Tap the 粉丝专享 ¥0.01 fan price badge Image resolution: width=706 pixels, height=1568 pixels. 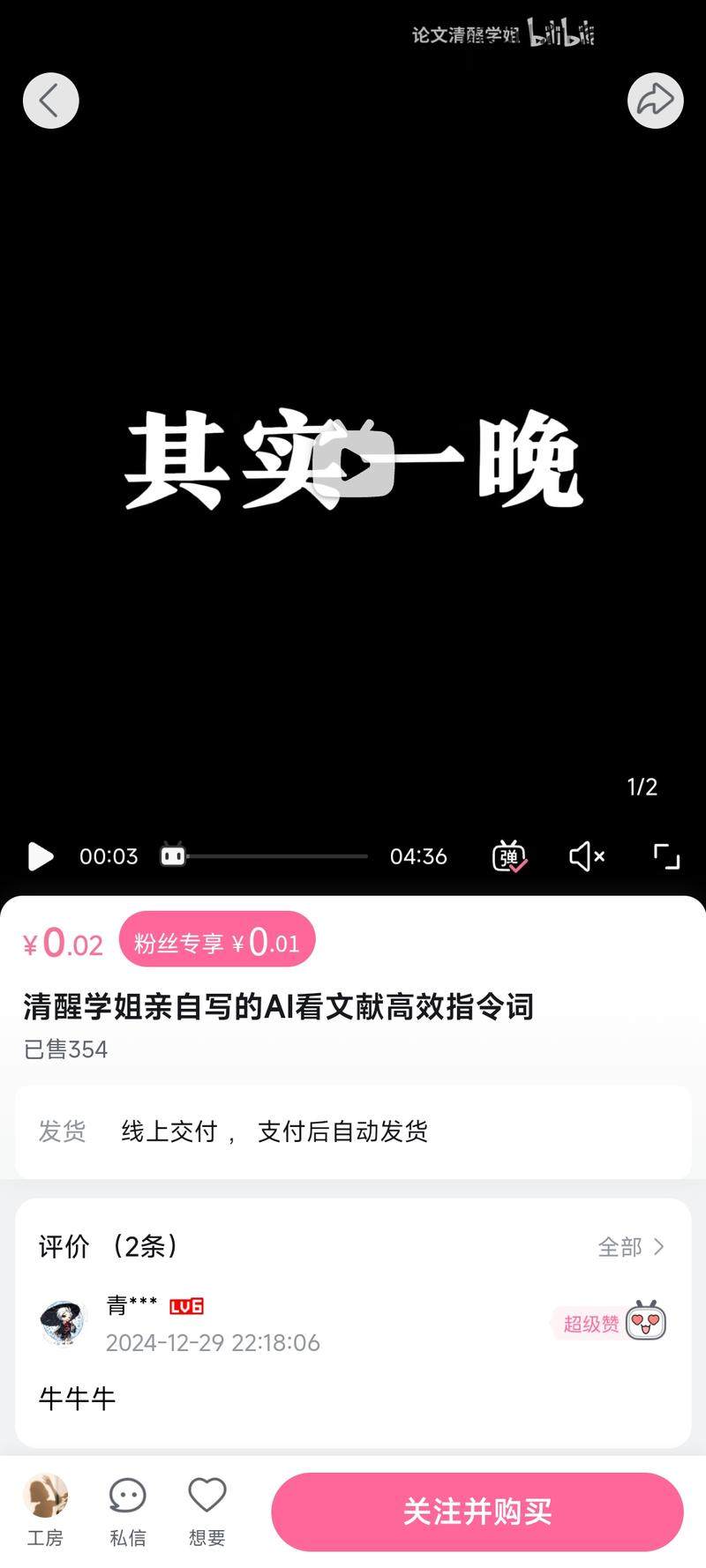pyautogui.click(x=217, y=943)
